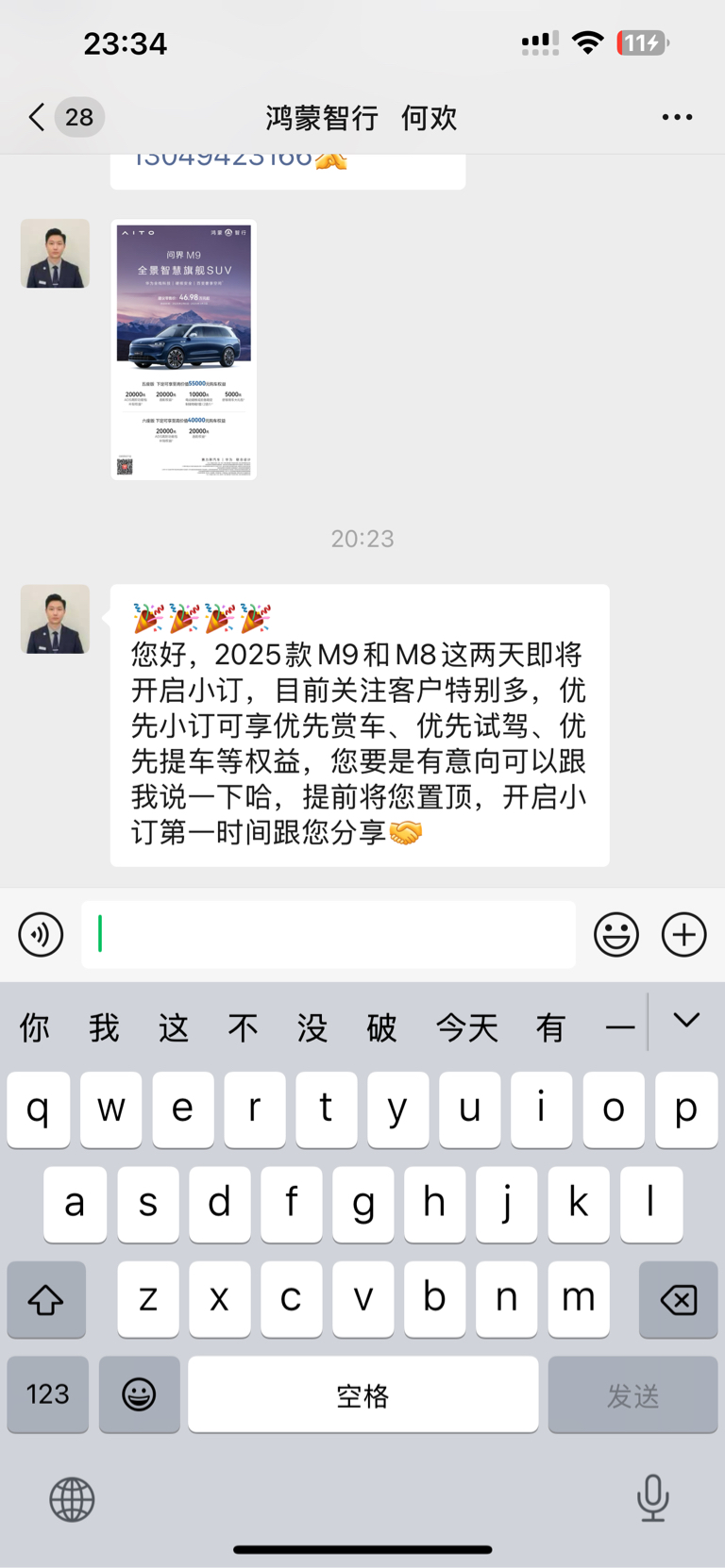Open the AITO 问界 M9 poster image
This screenshot has height=1568, width=725.
pyautogui.click(x=183, y=348)
